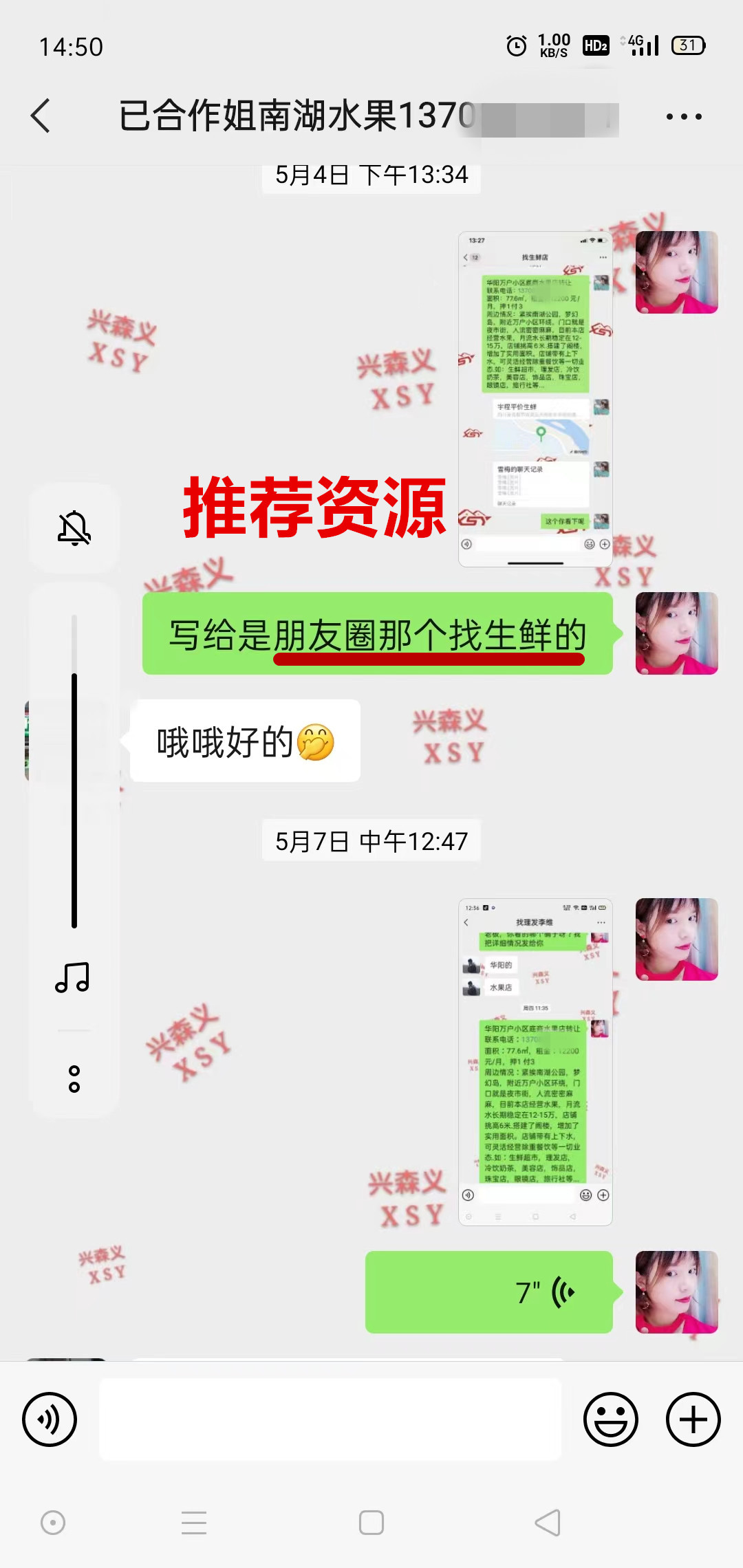Open the emoji picker
The height and width of the screenshot is (1568, 743).
(610, 1419)
